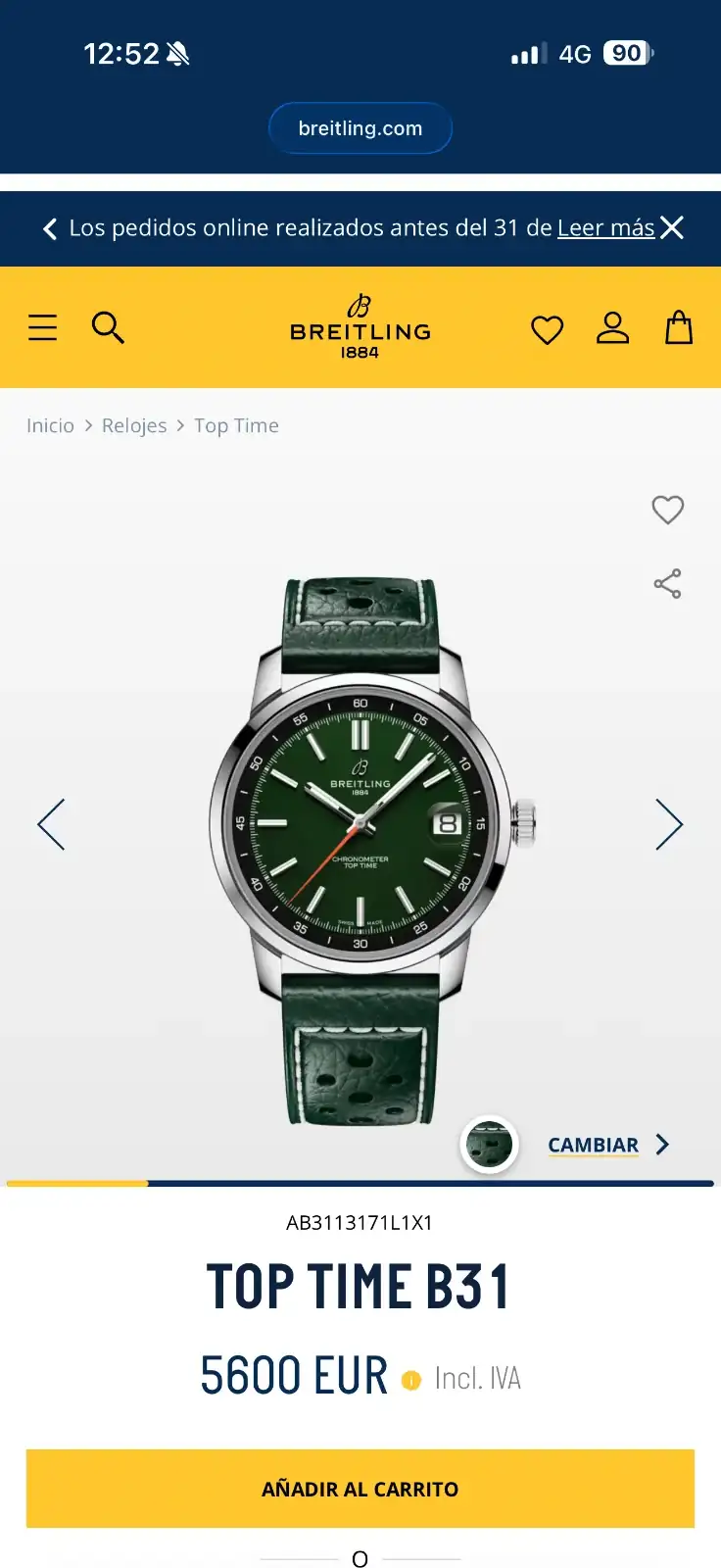This screenshot has width=721, height=1568.
Task: Share the Top Time B31 watch
Action: [668, 584]
